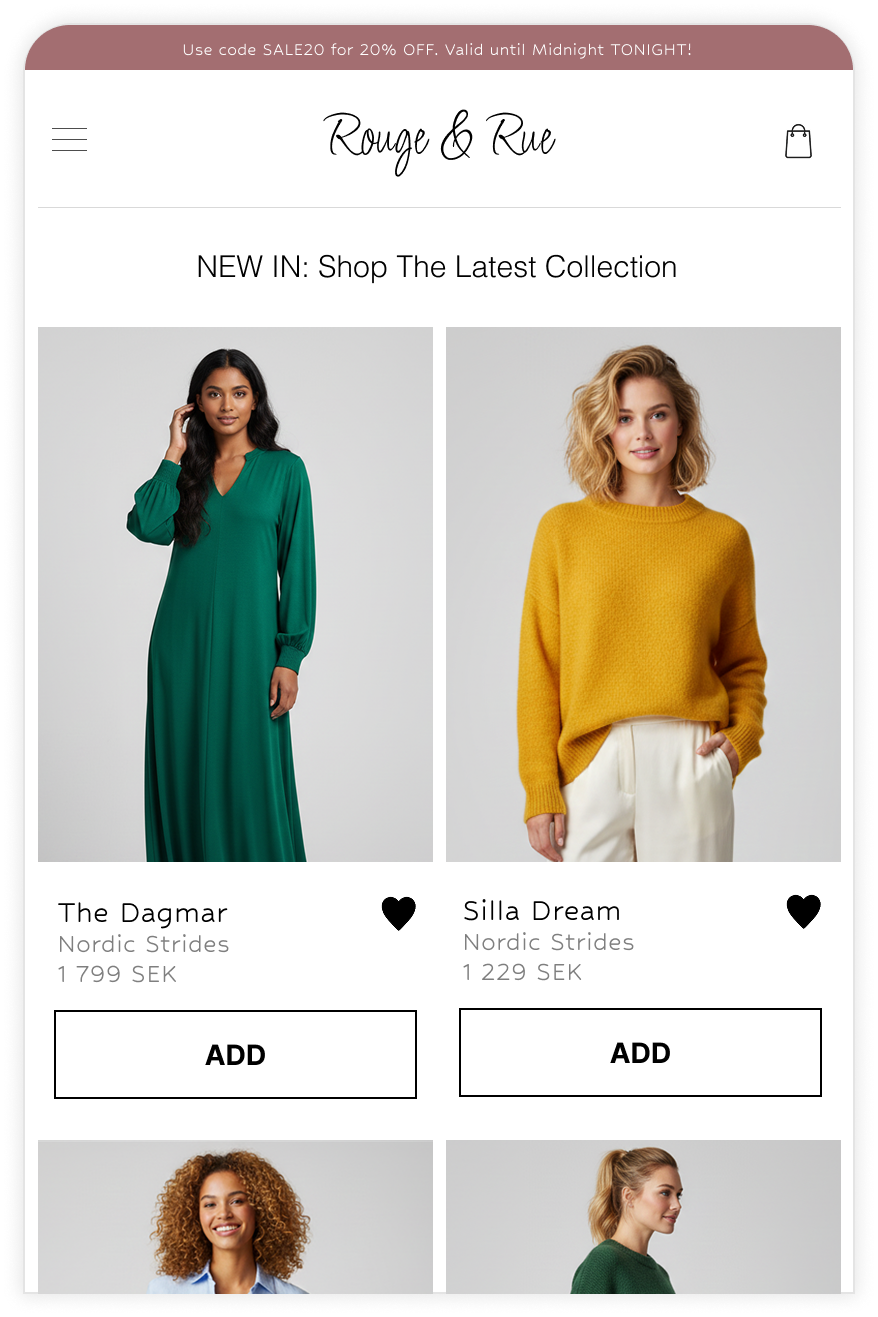Favorite Silla Dream with the heart

point(803,911)
